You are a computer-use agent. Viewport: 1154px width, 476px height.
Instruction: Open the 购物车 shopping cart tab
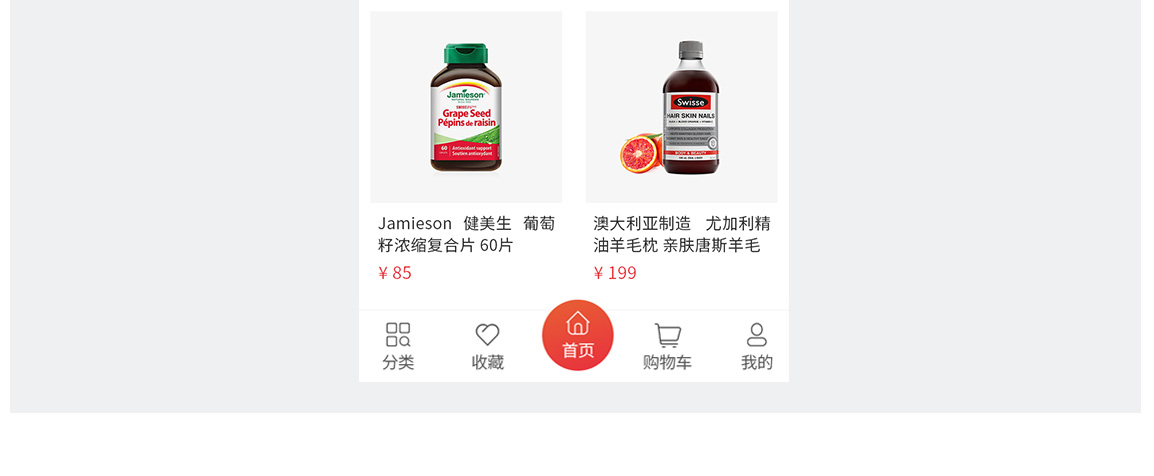(x=667, y=346)
